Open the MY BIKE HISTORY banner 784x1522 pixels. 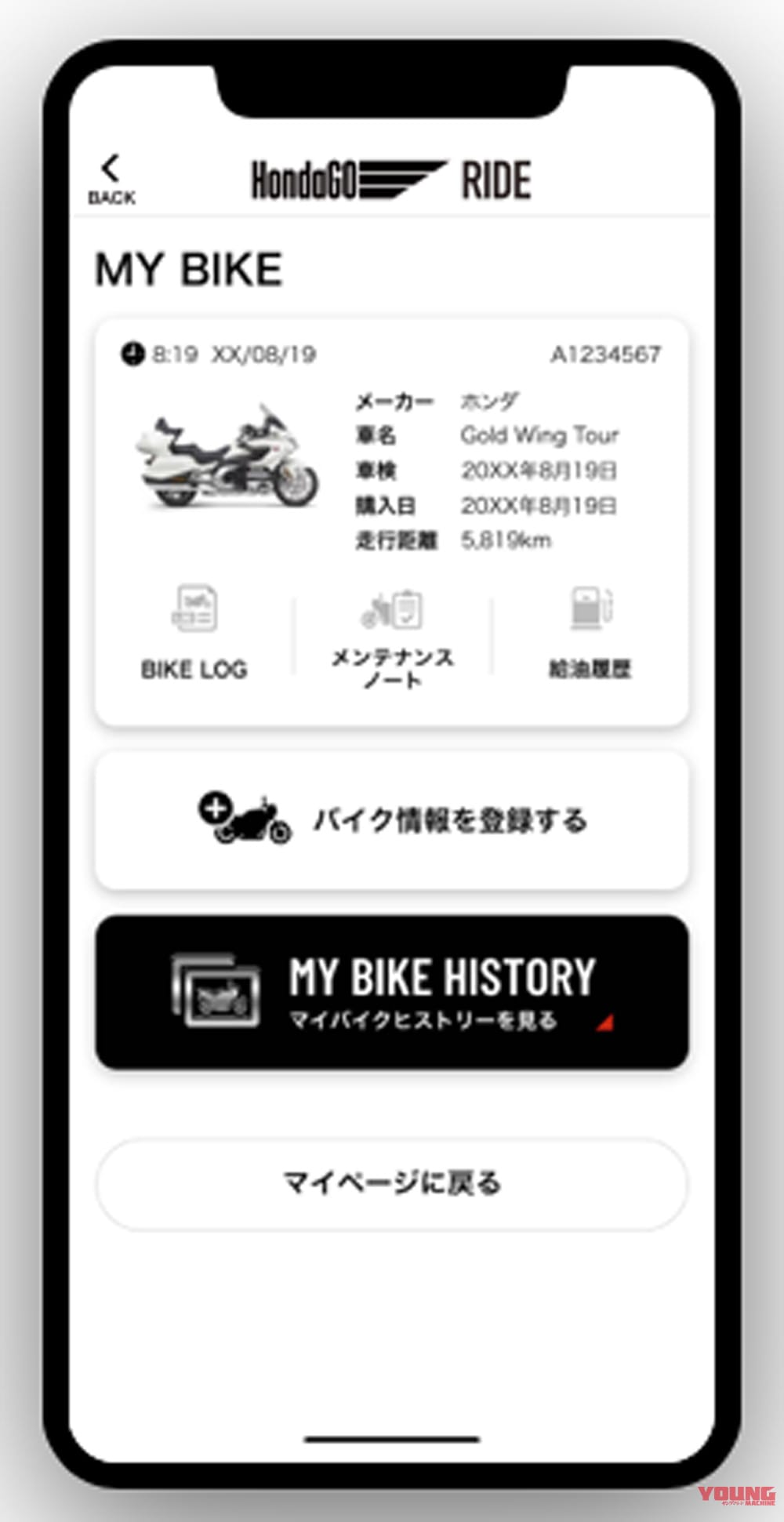[x=392, y=991]
